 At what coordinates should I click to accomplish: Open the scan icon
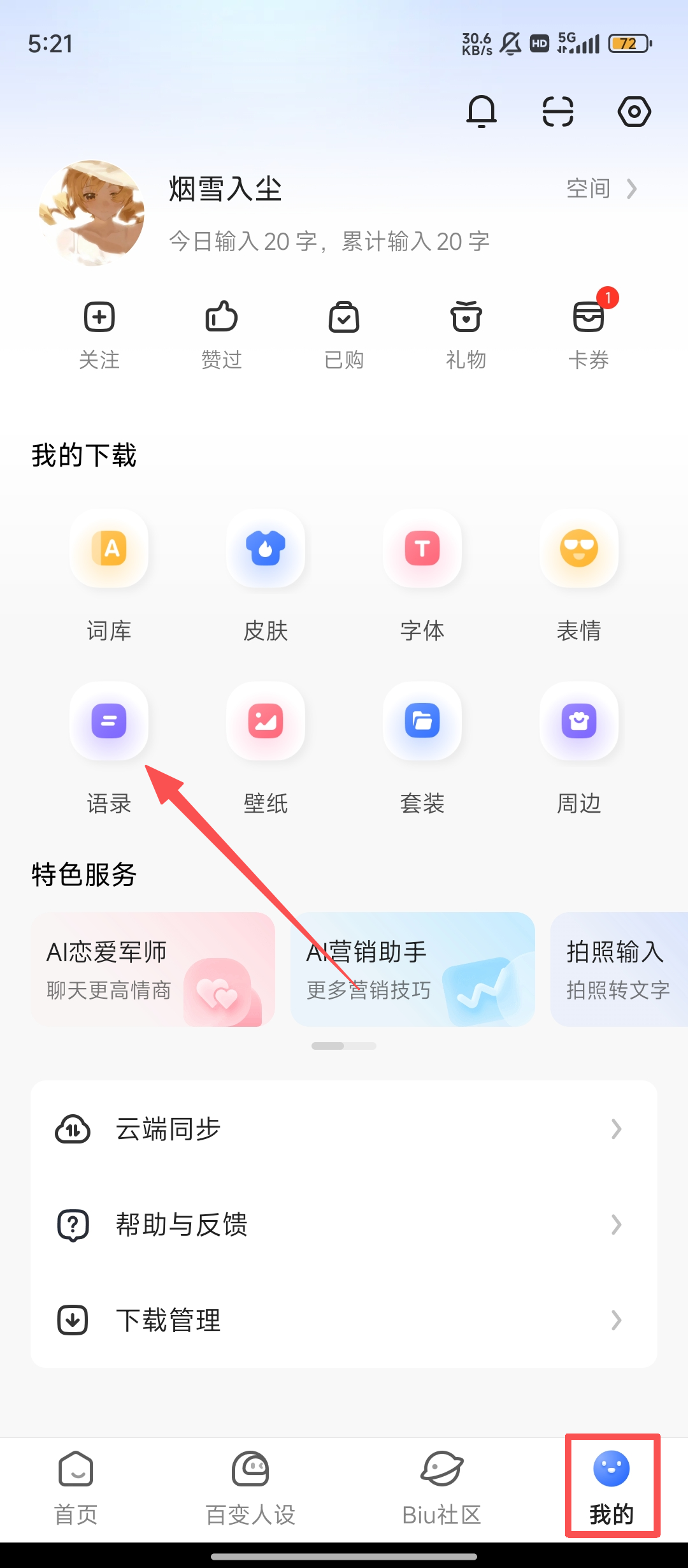pyautogui.click(x=558, y=112)
